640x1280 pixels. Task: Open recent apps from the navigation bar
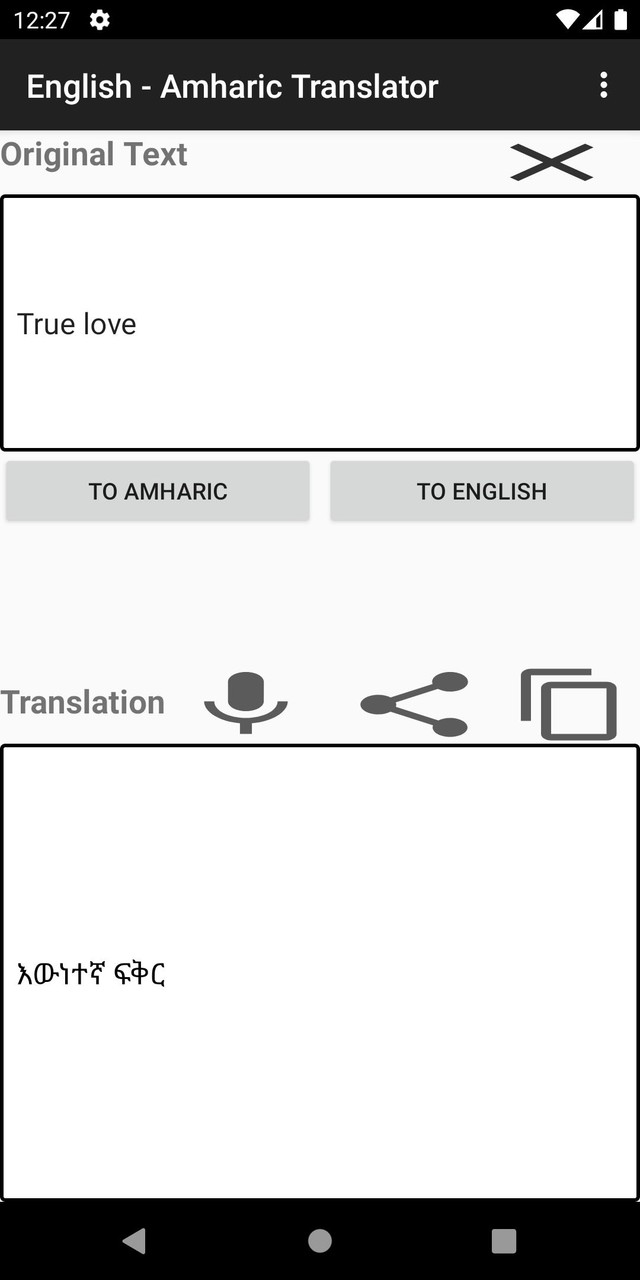pos(504,1241)
